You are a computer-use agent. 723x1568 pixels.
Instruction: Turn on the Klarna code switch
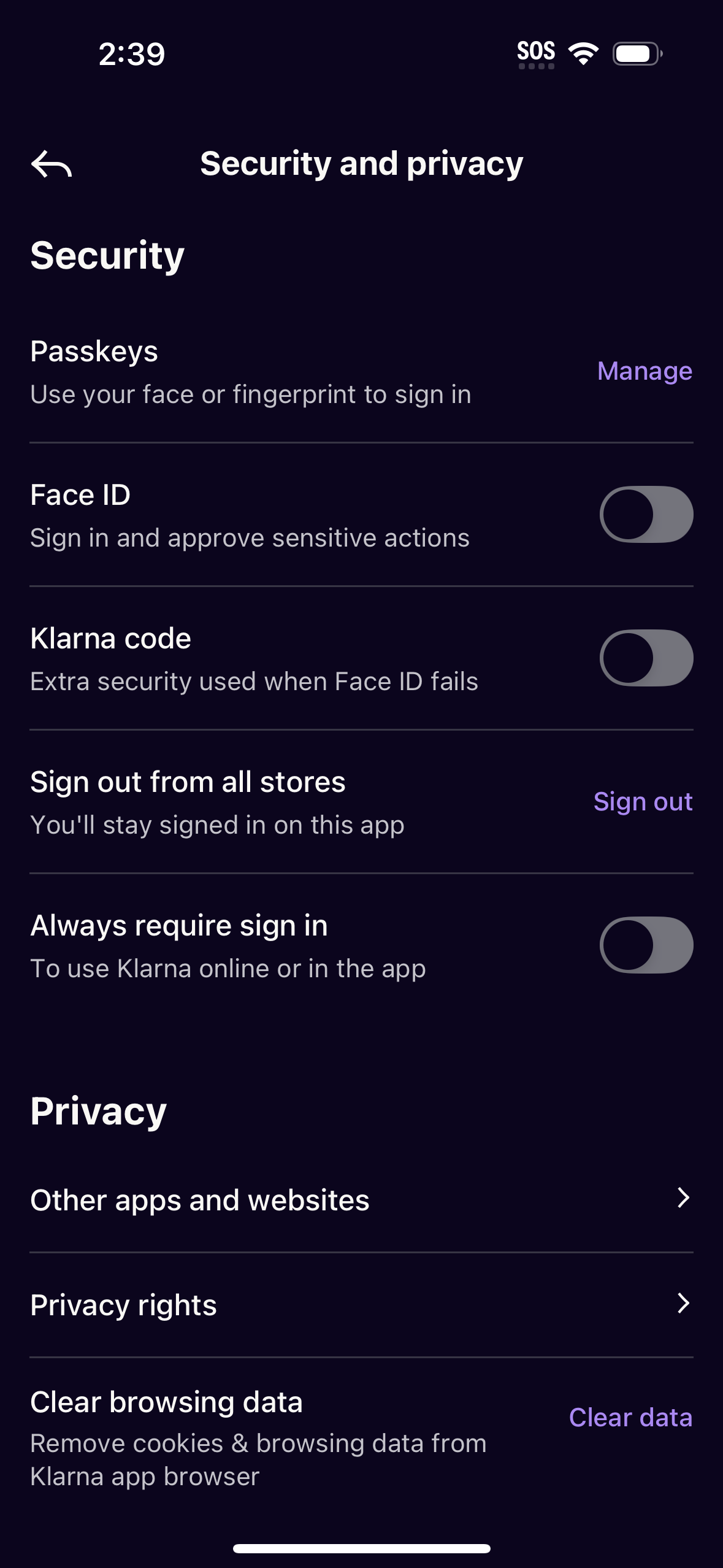[646, 658]
